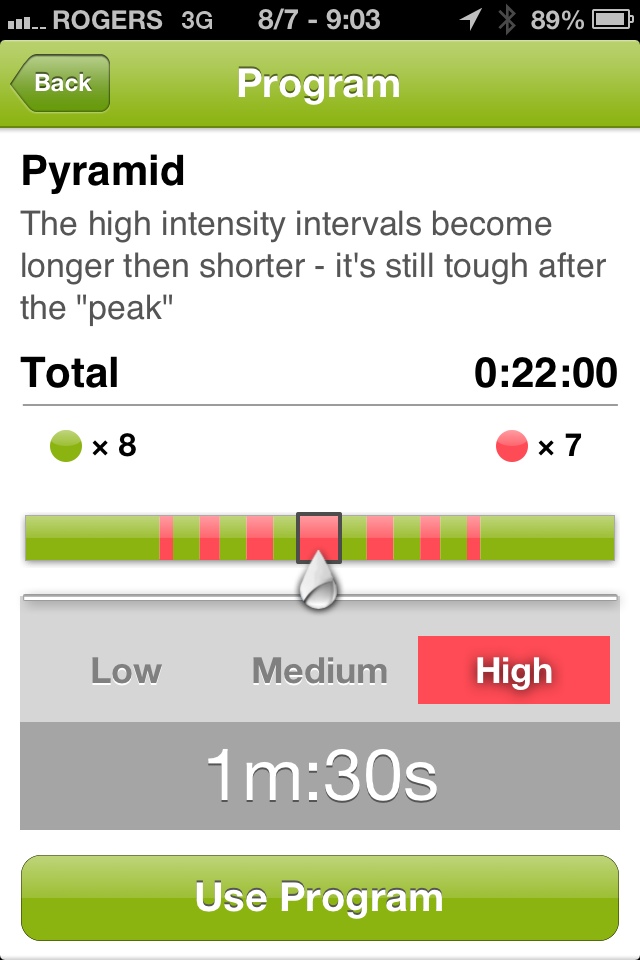Go back from the Program screen
The width and height of the screenshot is (640, 960).
click(x=62, y=84)
